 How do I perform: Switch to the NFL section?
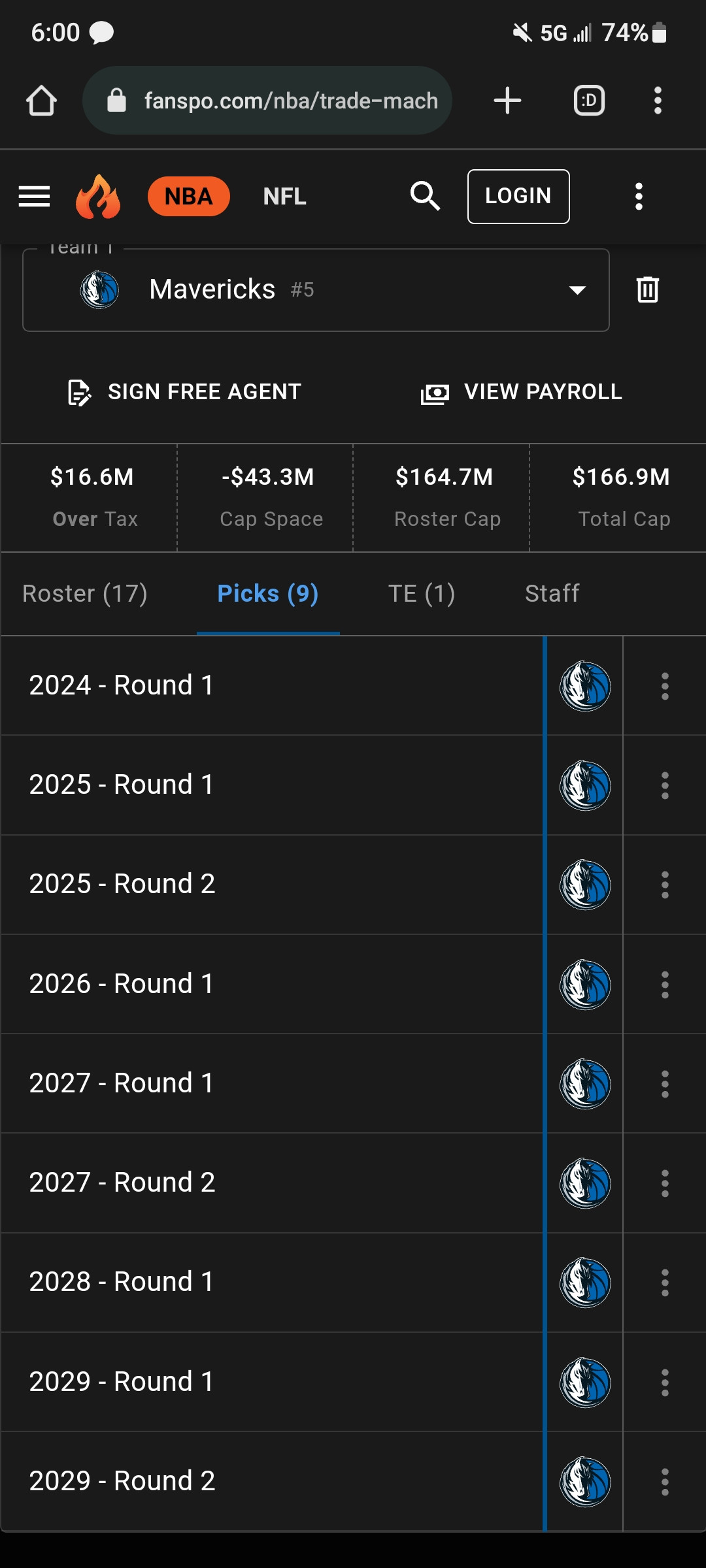[x=284, y=196]
